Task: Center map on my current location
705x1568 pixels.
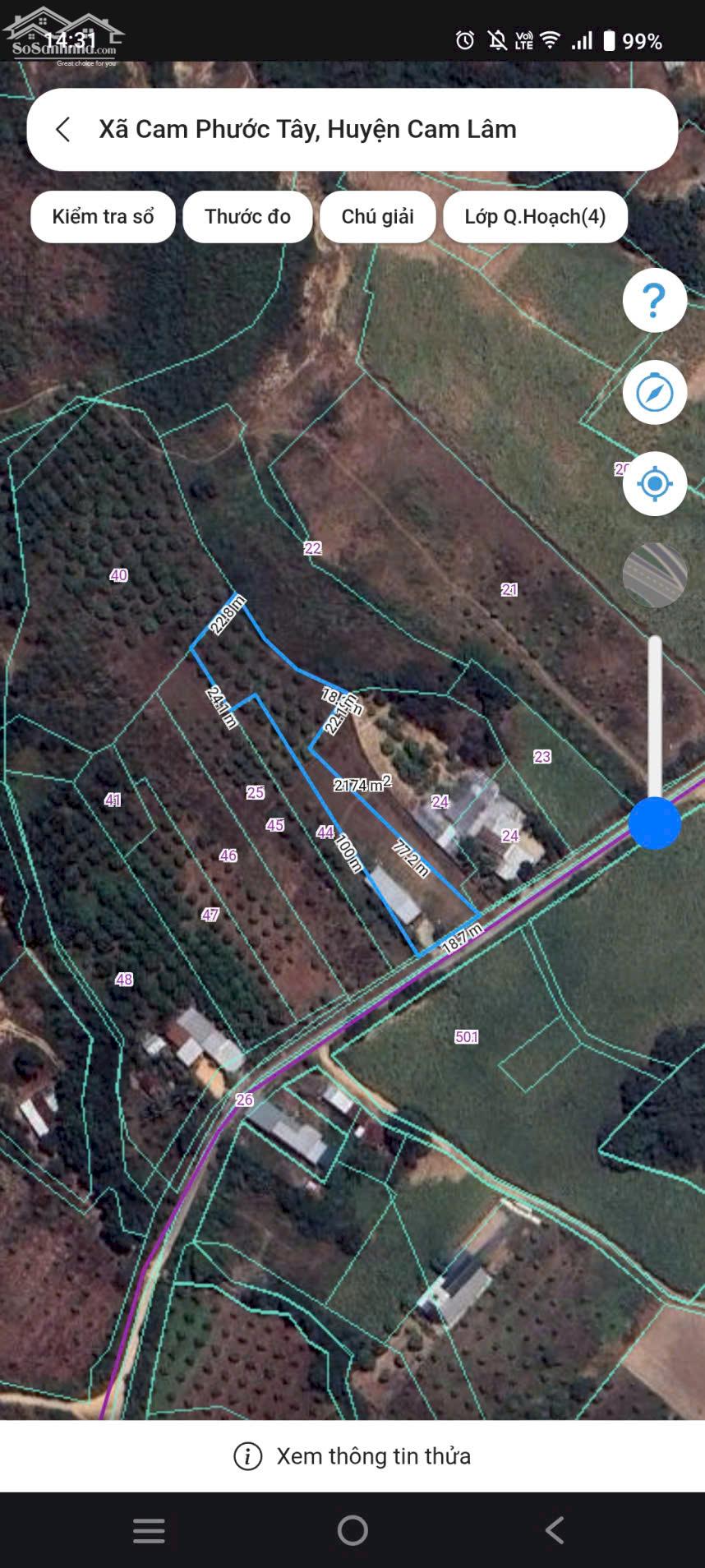Action: (x=654, y=484)
